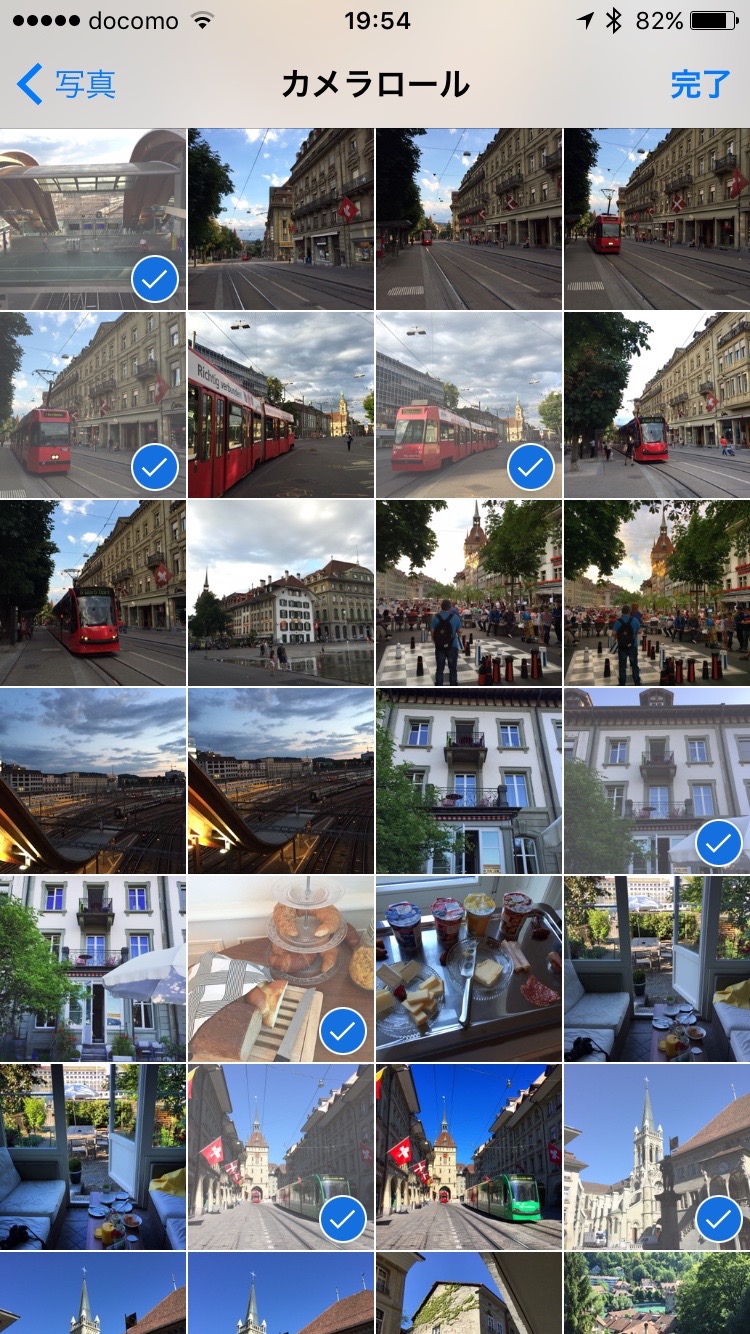Viewport: 750px width, 1334px height.
Task: Deselect the selected townhouse facade photo
Action: pos(656,781)
